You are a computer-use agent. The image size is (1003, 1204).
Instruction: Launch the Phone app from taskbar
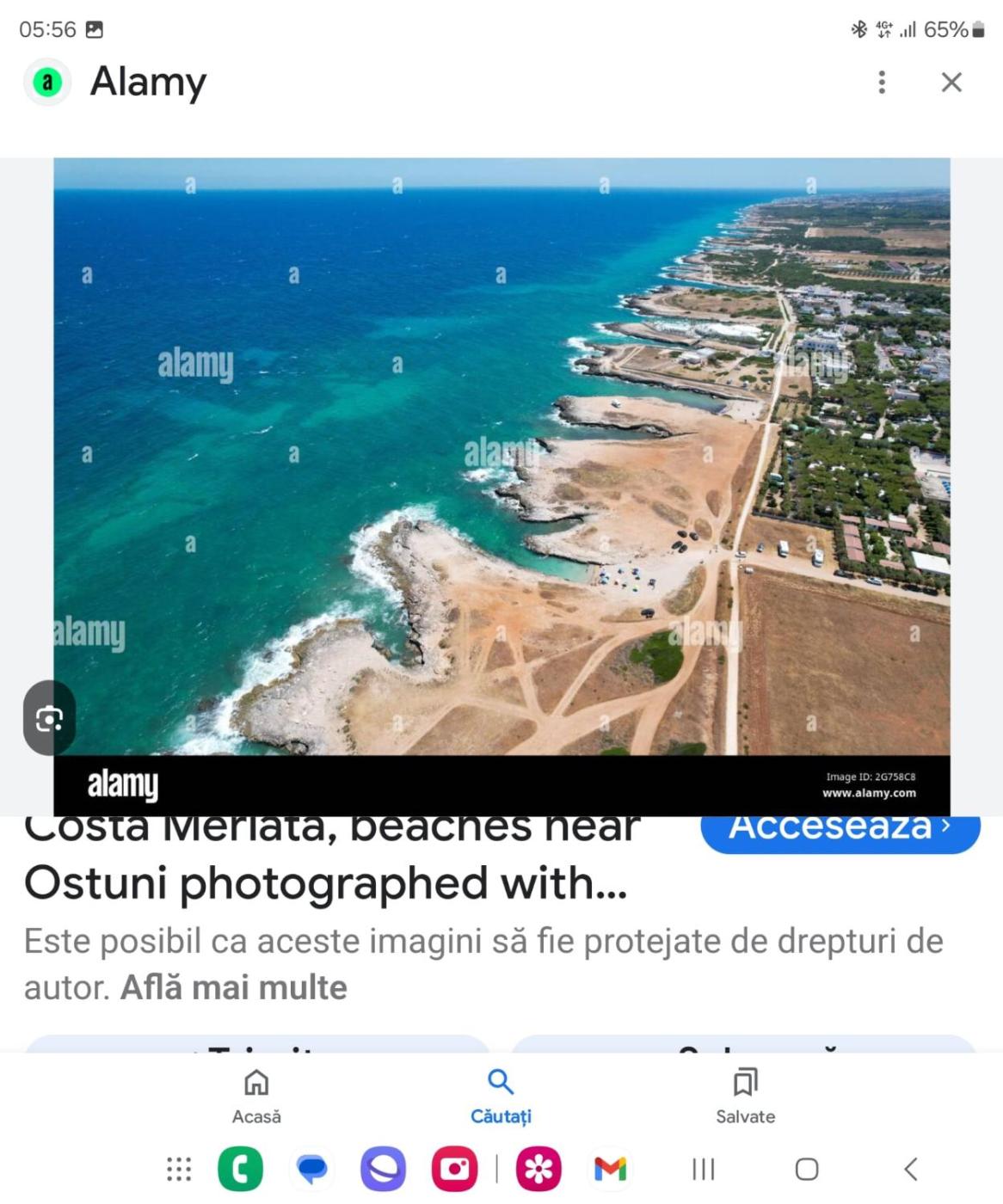[241, 1170]
